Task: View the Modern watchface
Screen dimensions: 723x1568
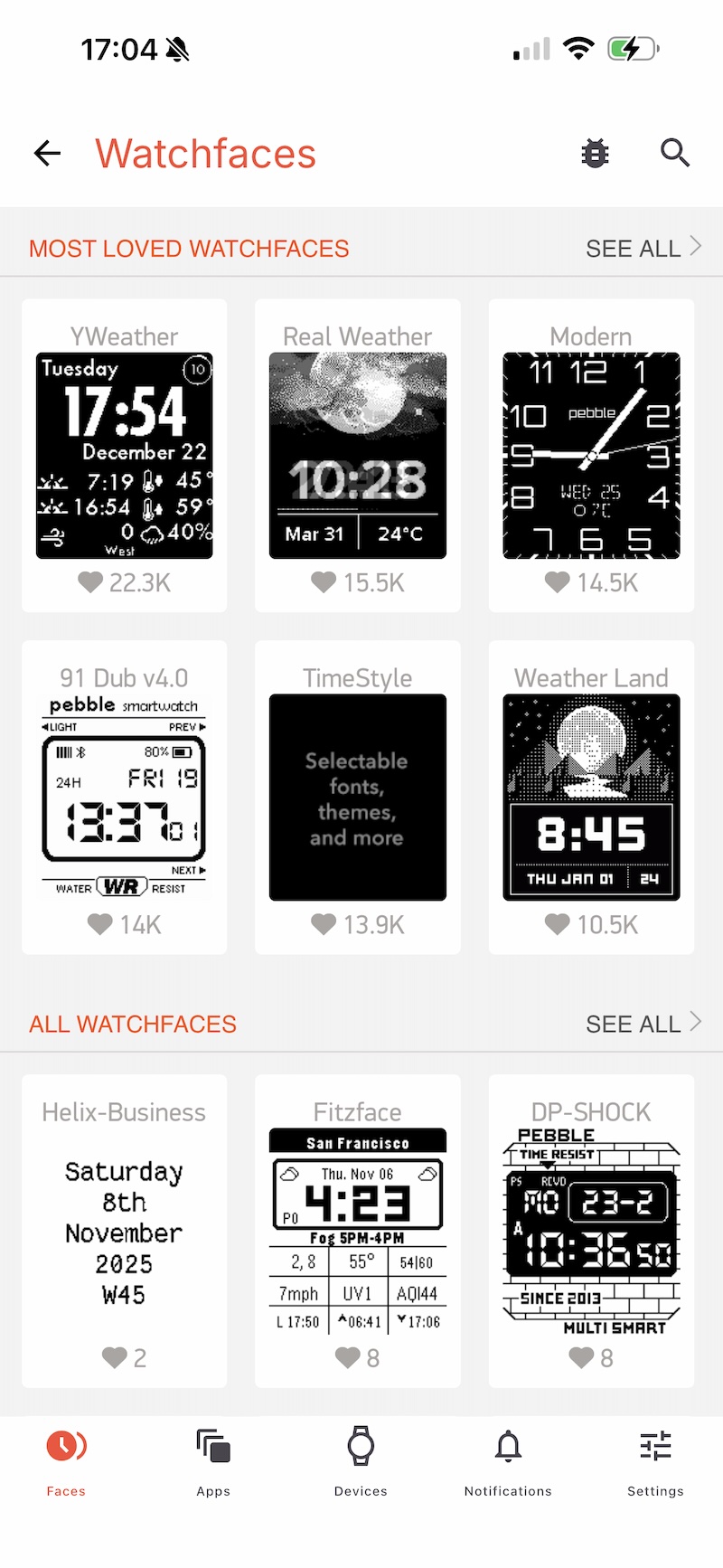Action: click(x=591, y=455)
